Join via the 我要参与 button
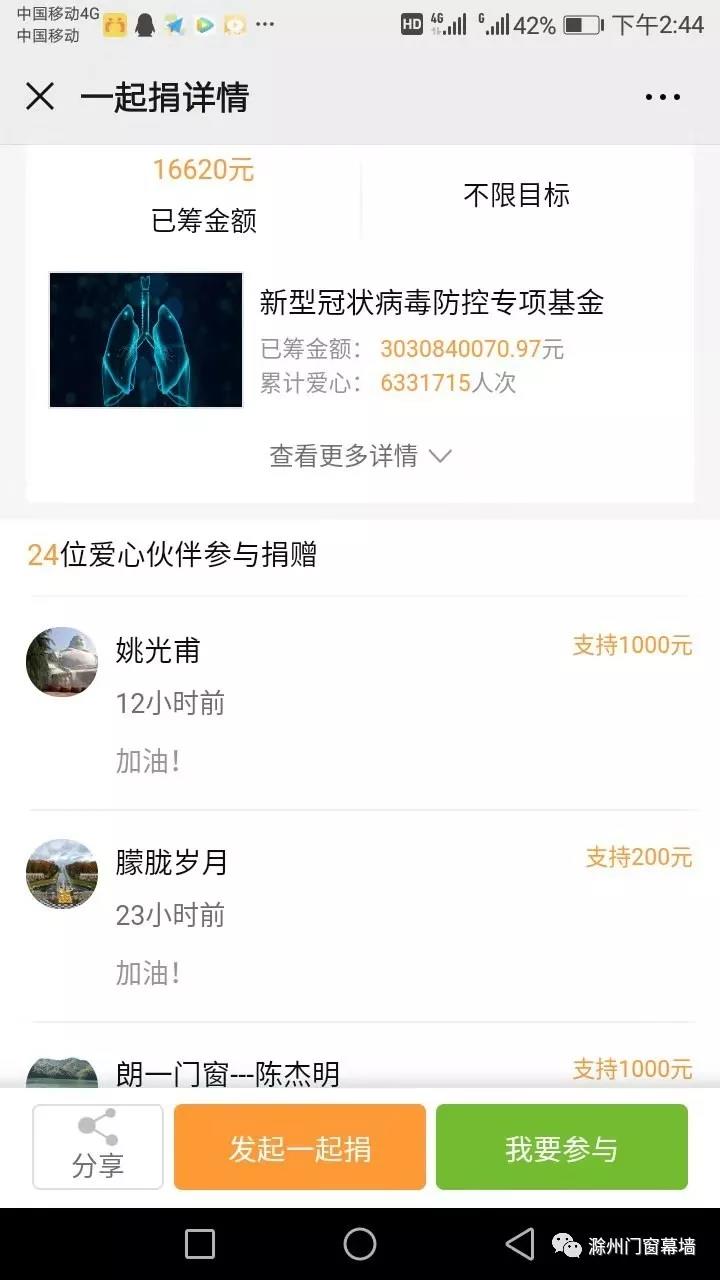 [x=561, y=1147]
